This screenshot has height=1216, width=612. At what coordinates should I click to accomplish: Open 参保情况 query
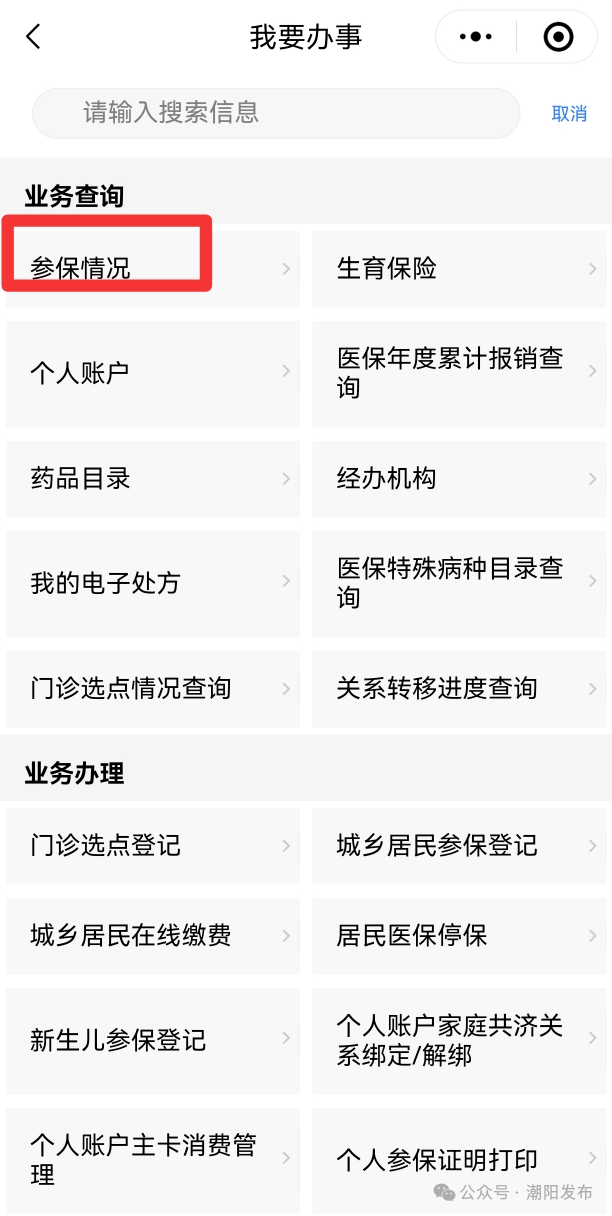pos(152,269)
